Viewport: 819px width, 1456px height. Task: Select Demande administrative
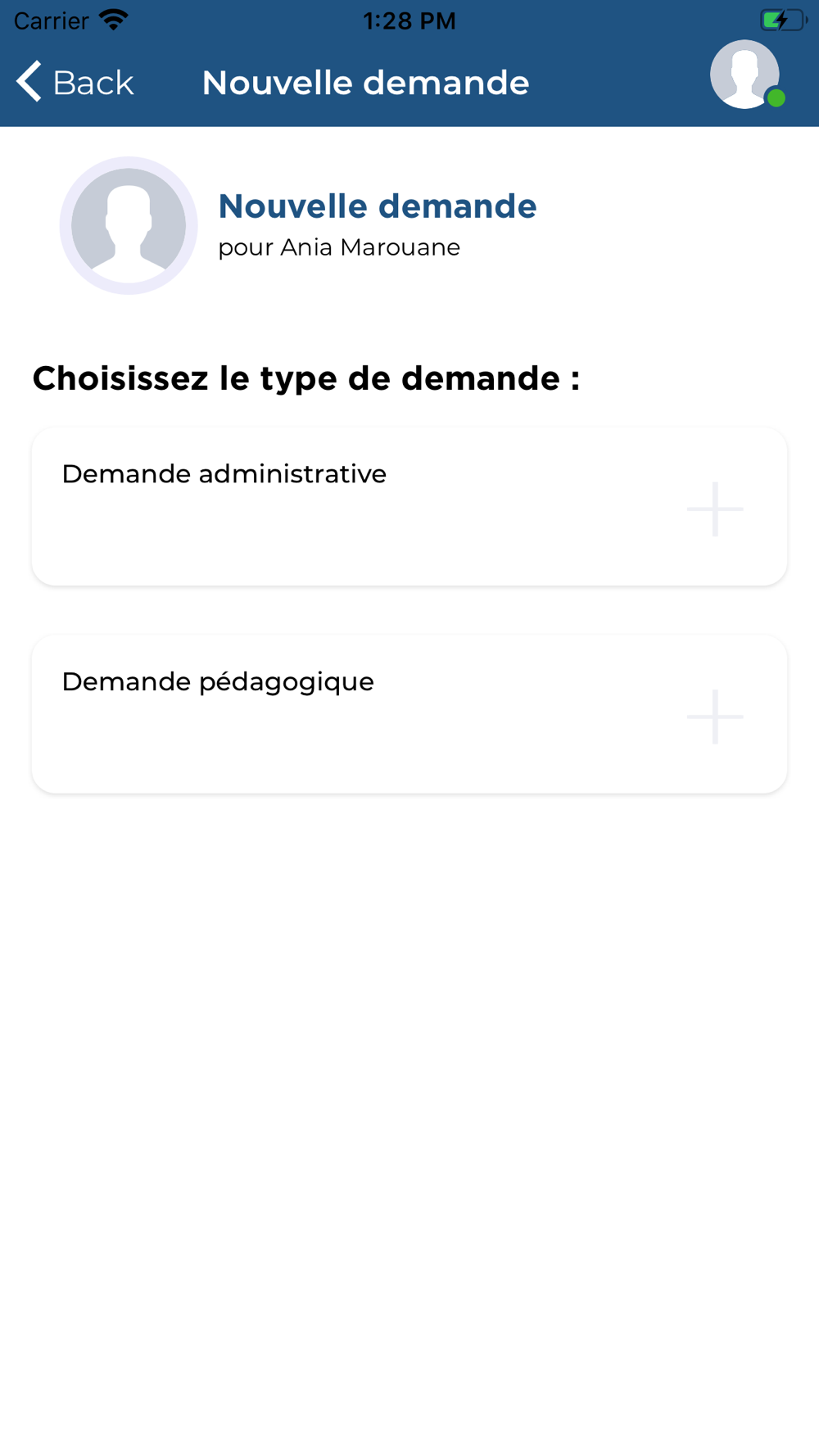click(x=409, y=507)
